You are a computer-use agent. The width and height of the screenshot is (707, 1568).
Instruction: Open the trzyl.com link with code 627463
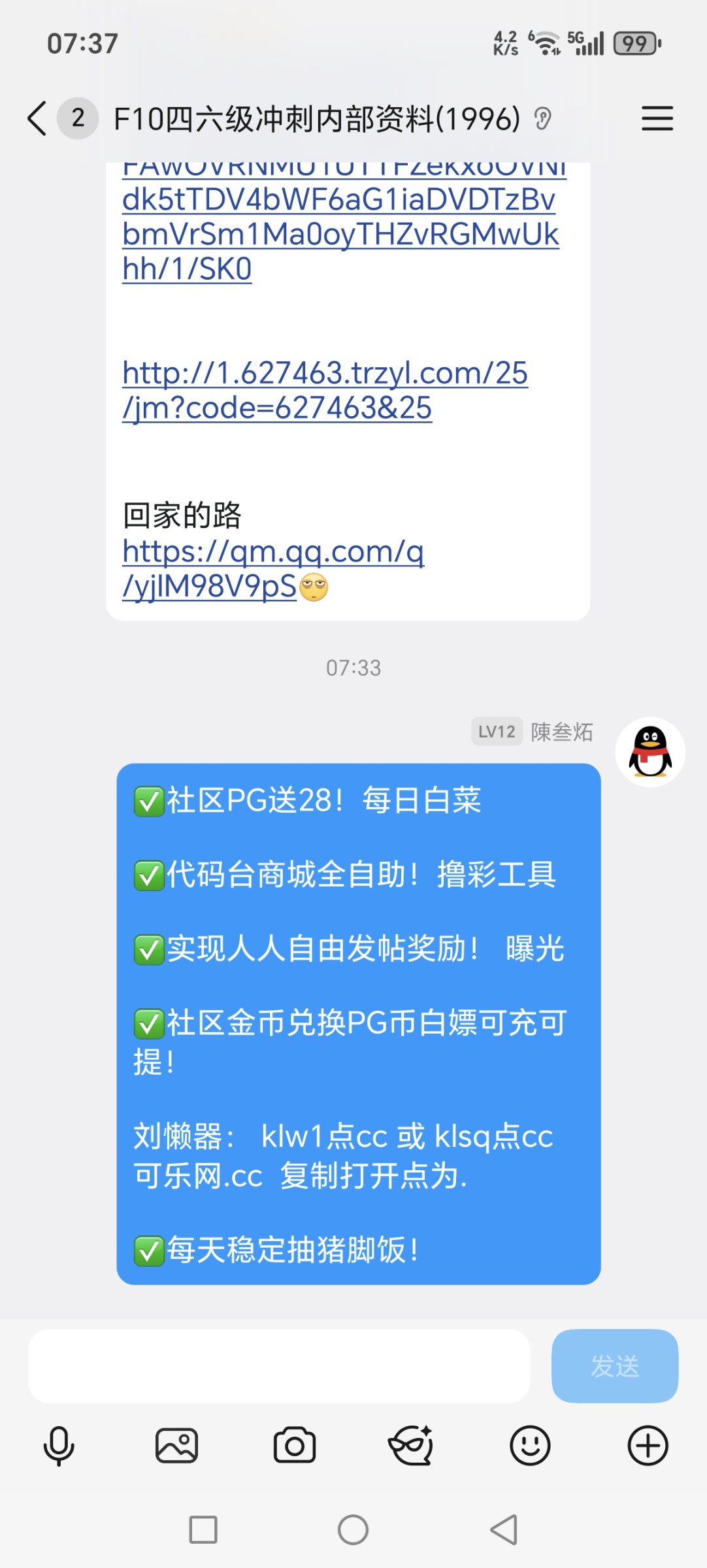[325, 389]
